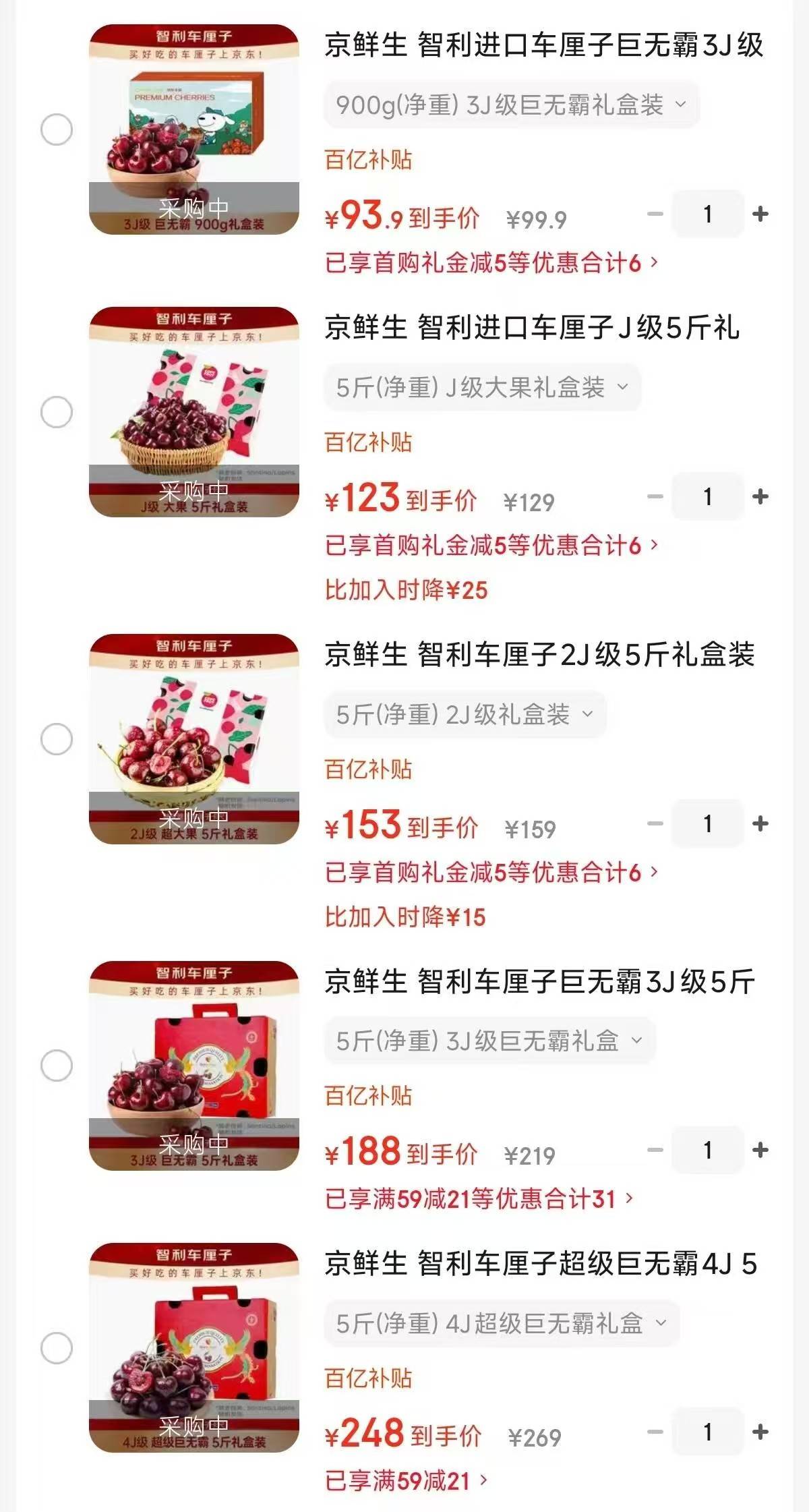Increase quantity of the ¥153 cherry item

tap(760, 823)
